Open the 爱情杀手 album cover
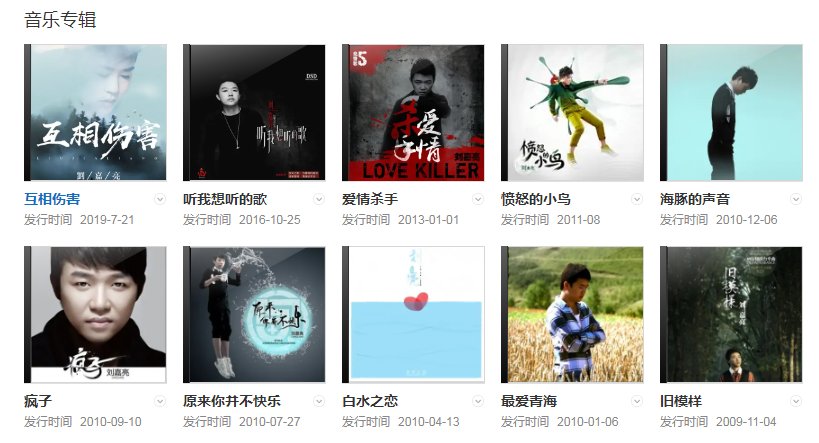The height and width of the screenshot is (443, 819). coord(413,112)
